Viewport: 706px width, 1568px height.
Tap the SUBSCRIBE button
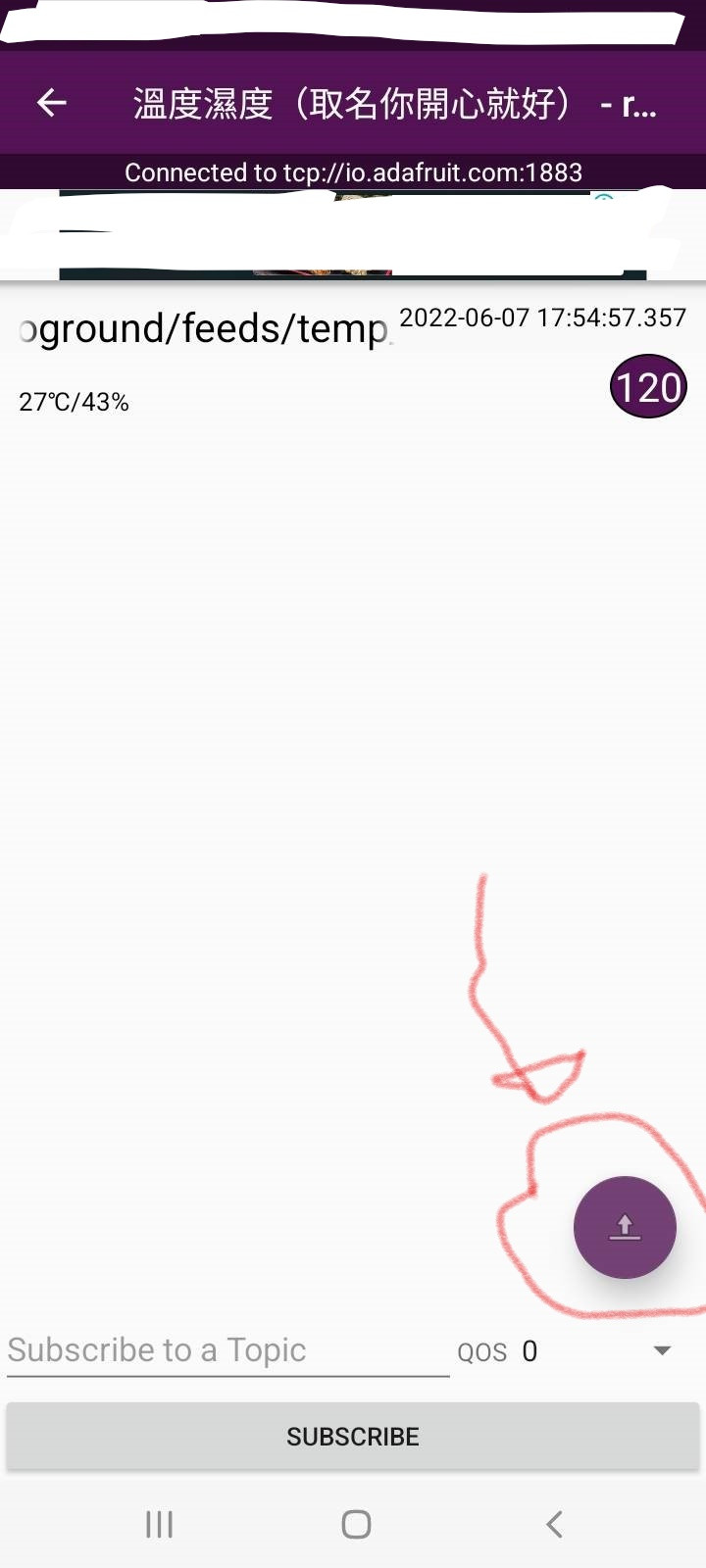click(353, 1437)
